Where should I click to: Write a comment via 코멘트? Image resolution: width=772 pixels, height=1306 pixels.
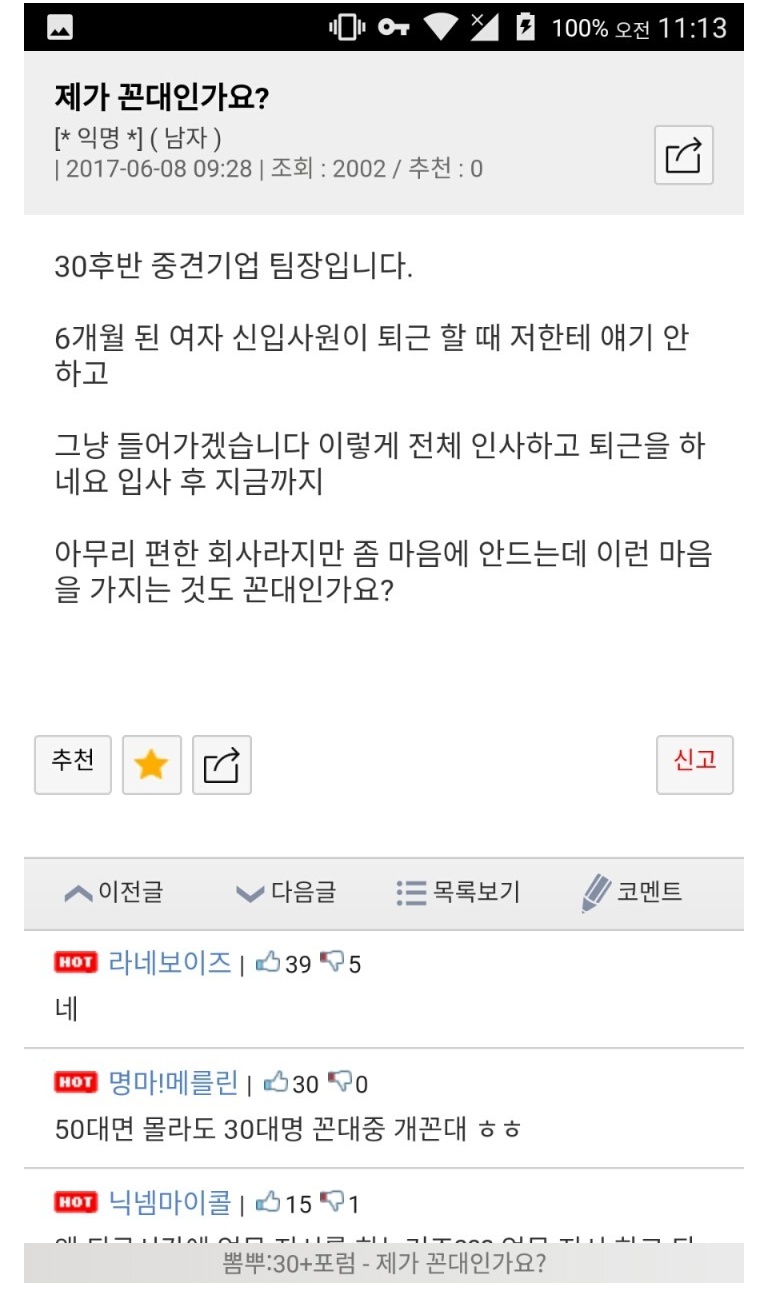point(632,893)
